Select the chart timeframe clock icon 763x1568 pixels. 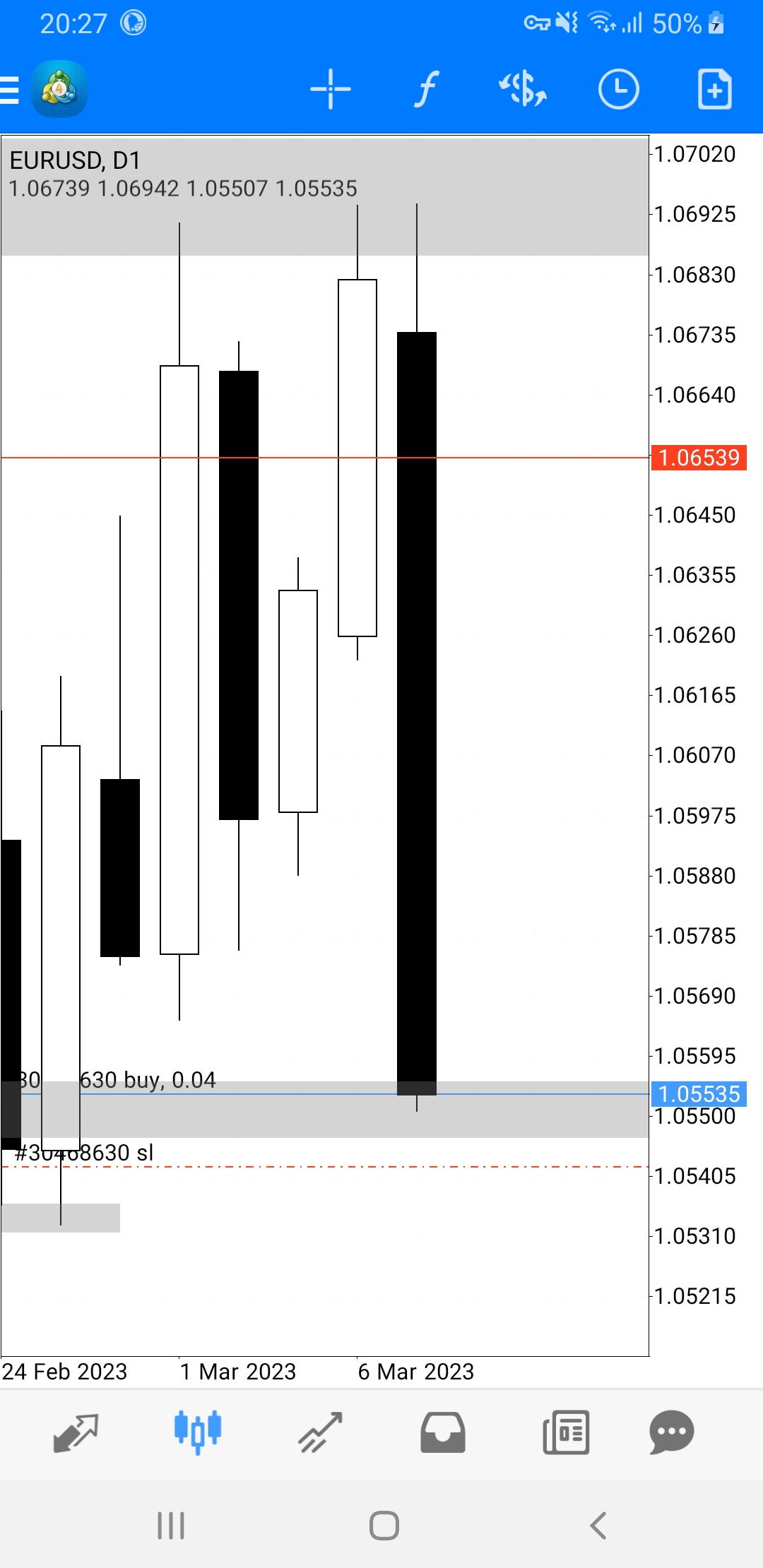619,90
